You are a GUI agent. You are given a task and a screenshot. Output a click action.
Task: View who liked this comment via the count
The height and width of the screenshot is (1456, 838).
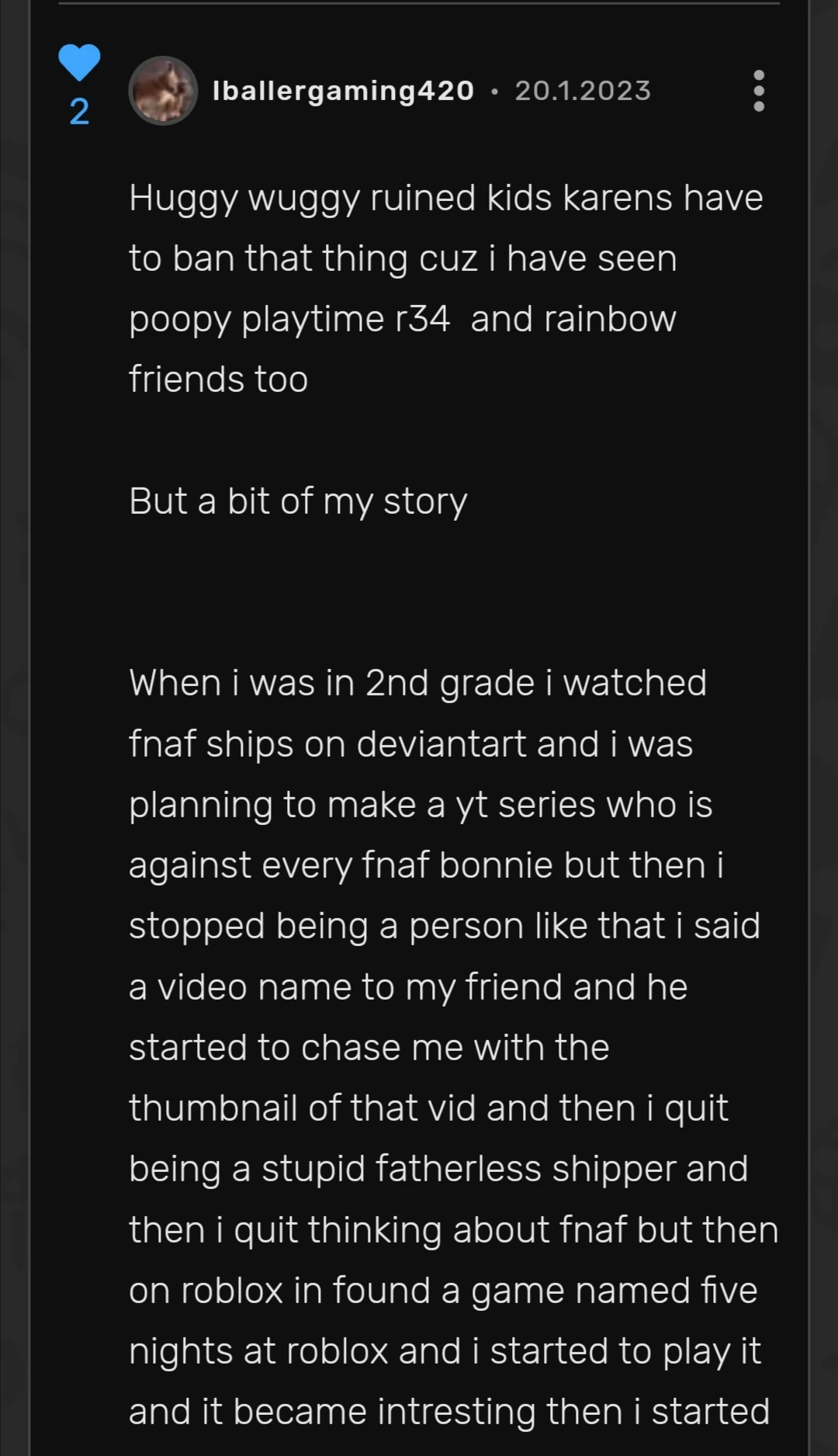tap(78, 113)
